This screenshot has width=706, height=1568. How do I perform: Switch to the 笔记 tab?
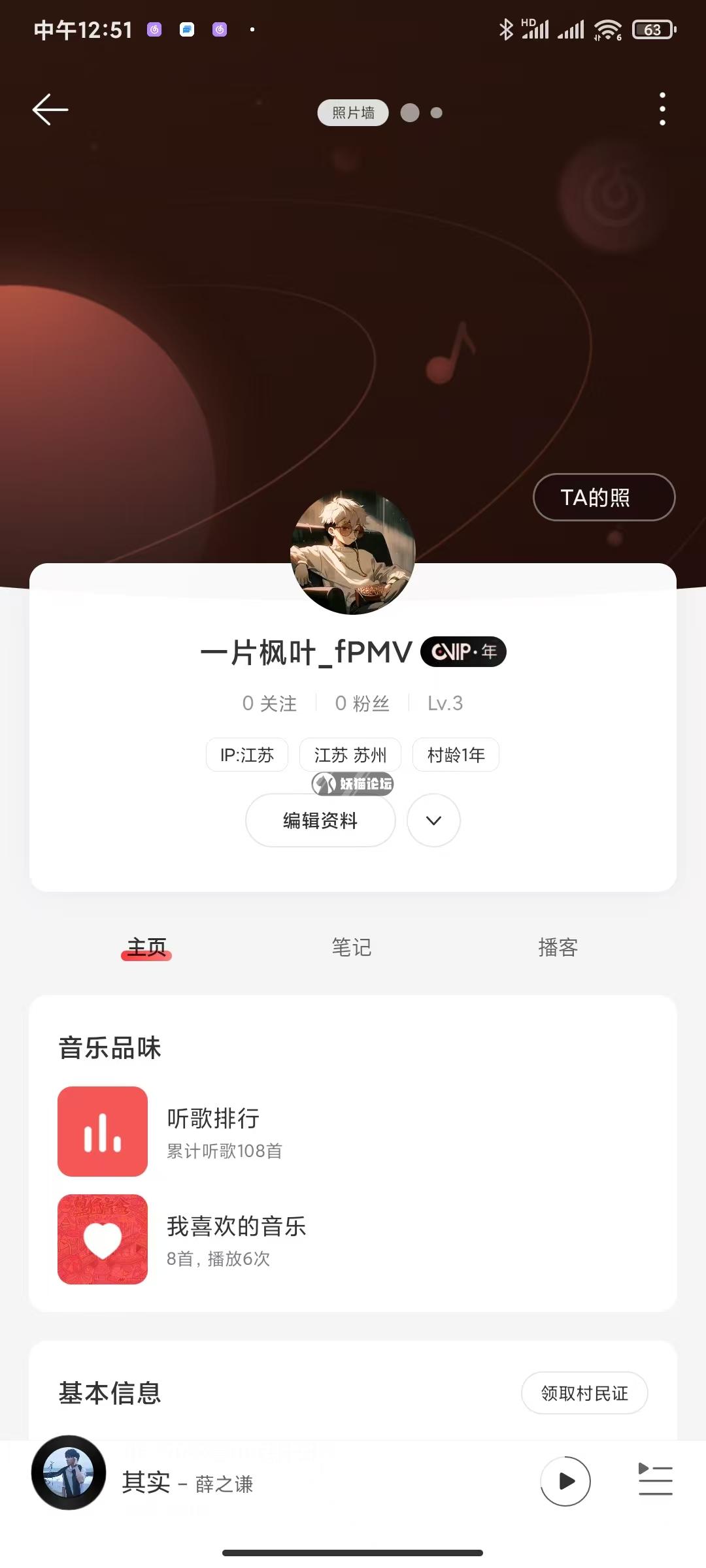pos(352,947)
